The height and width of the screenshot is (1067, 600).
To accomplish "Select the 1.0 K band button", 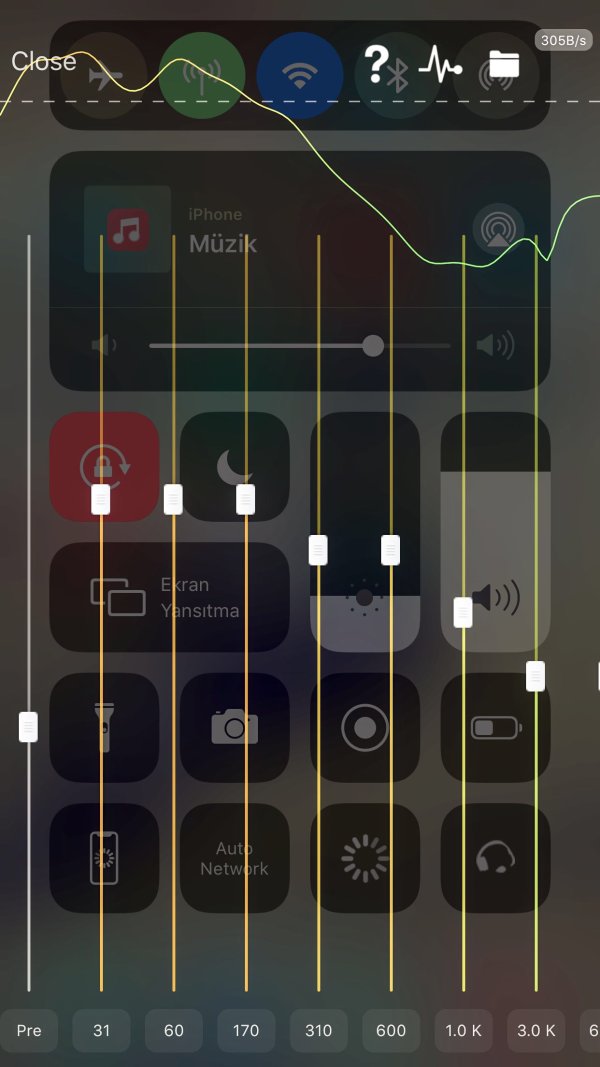I will (x=463, y=1030).
